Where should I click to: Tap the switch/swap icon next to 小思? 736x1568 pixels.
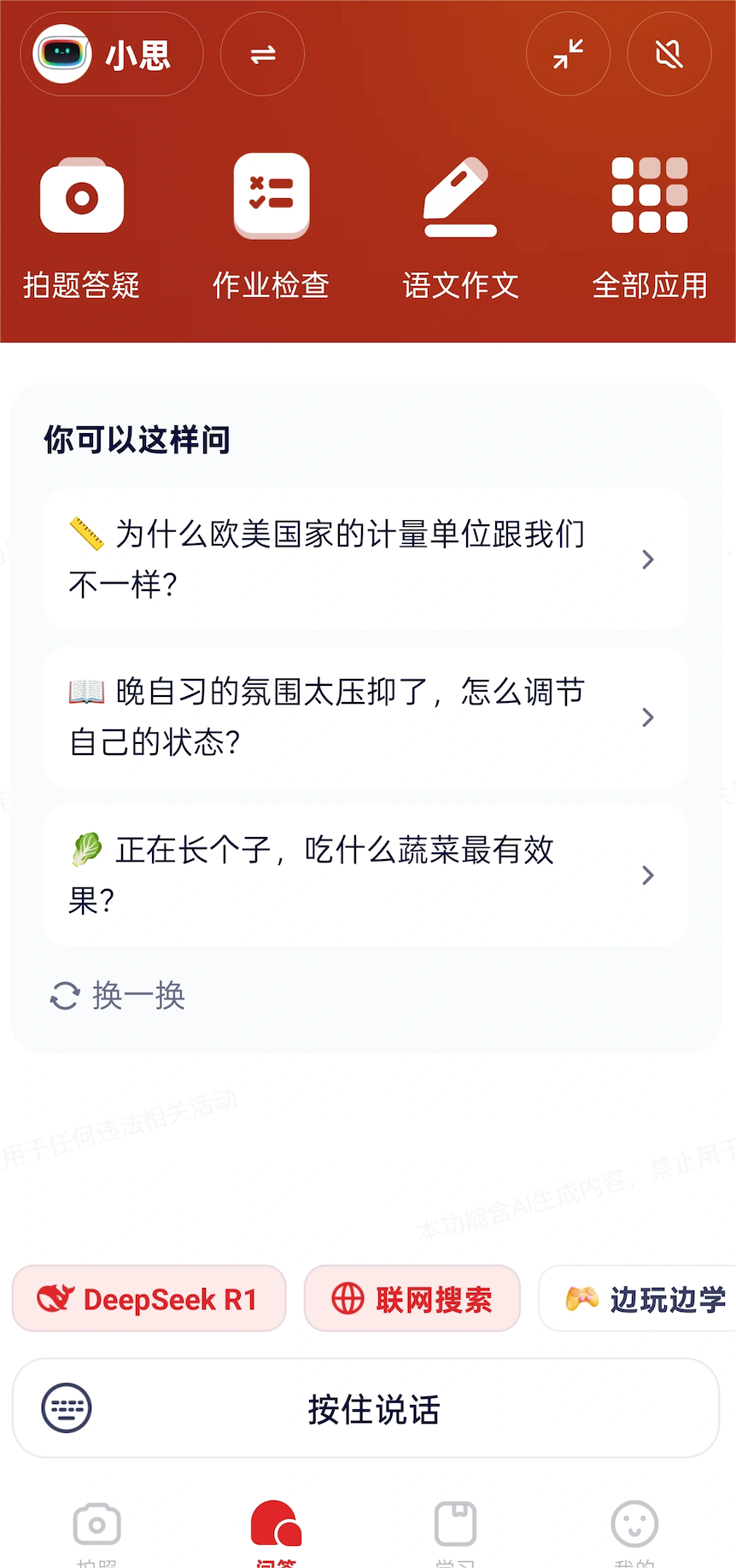(x=262, y=54)
